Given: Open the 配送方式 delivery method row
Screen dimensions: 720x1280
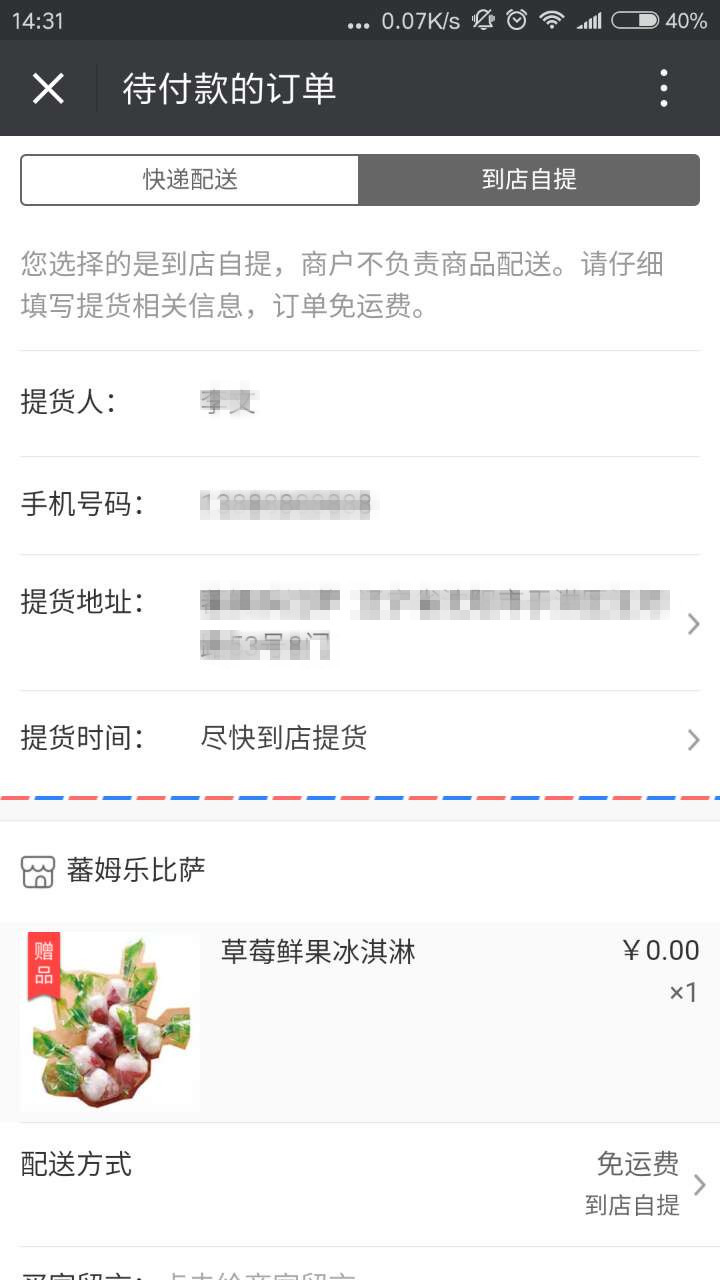Looking at the screenshot, I should pos(360,1184).
